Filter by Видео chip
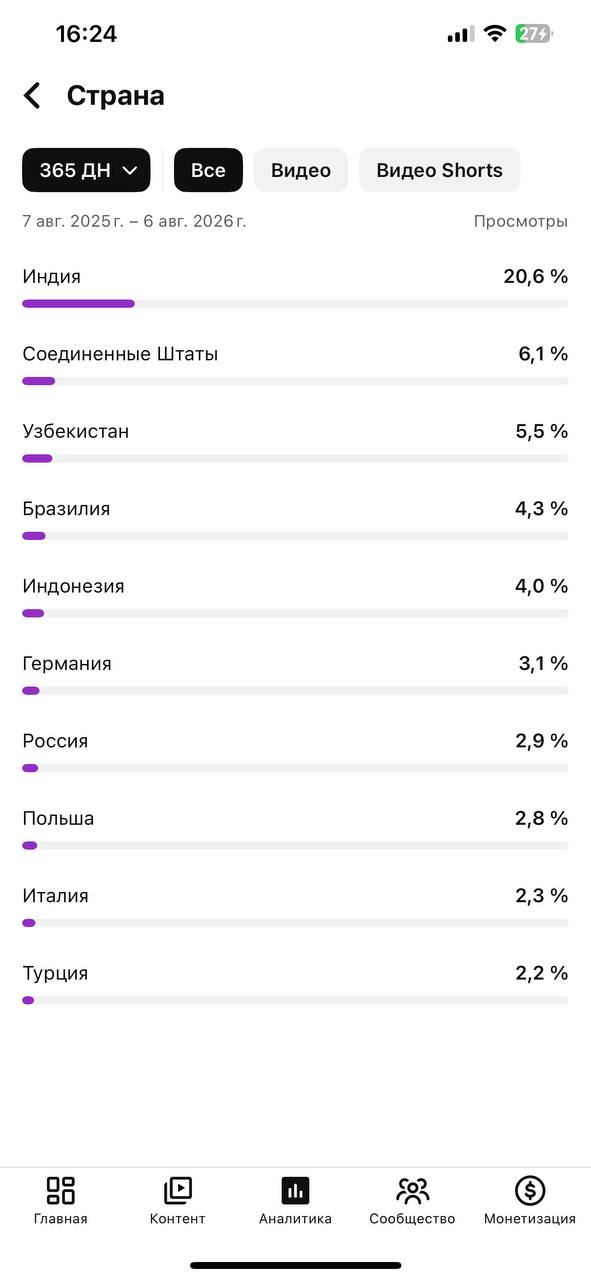The image size is (591, 1280). click(301, 170)
